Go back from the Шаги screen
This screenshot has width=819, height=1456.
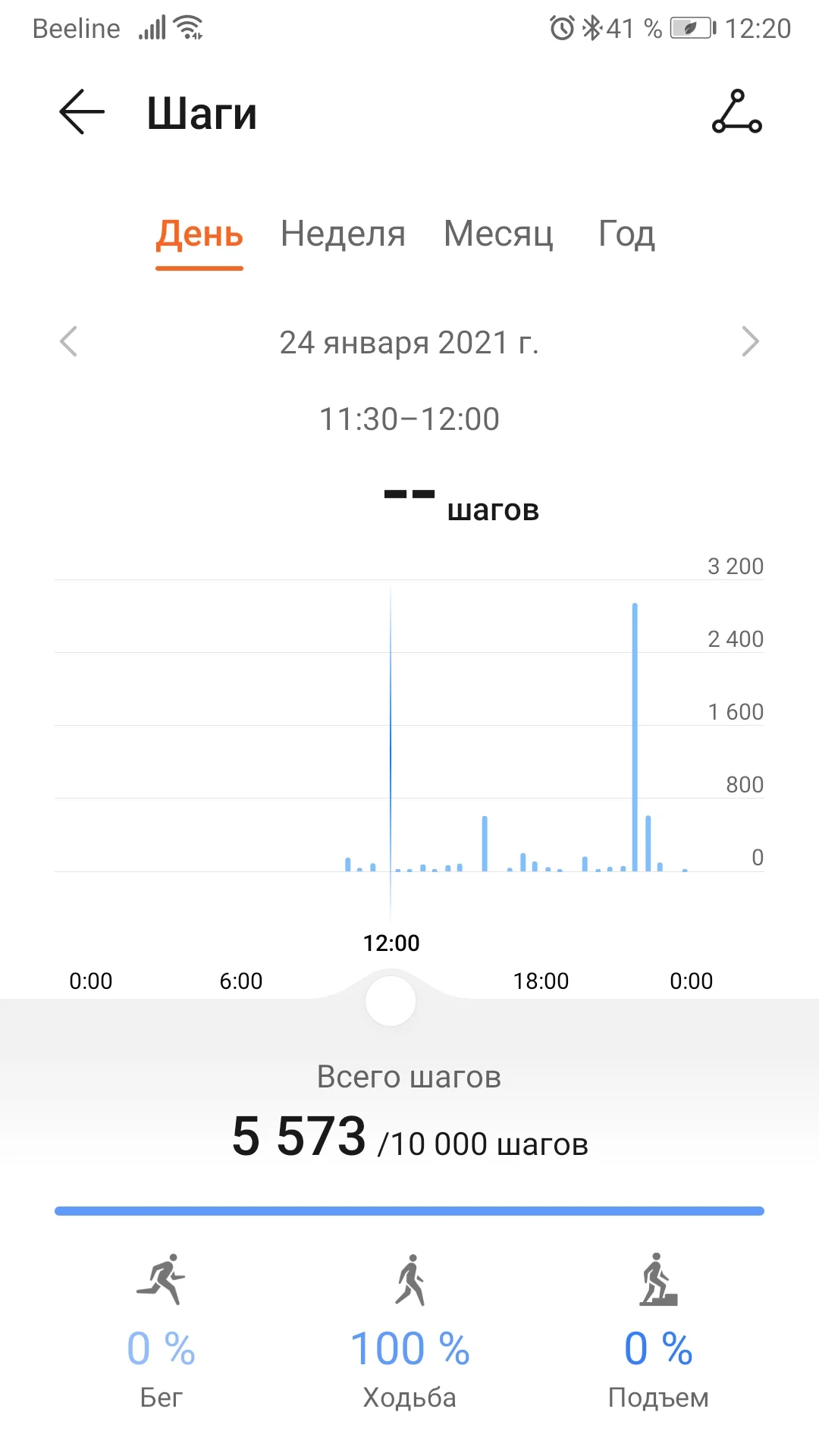tap(82, 112)
